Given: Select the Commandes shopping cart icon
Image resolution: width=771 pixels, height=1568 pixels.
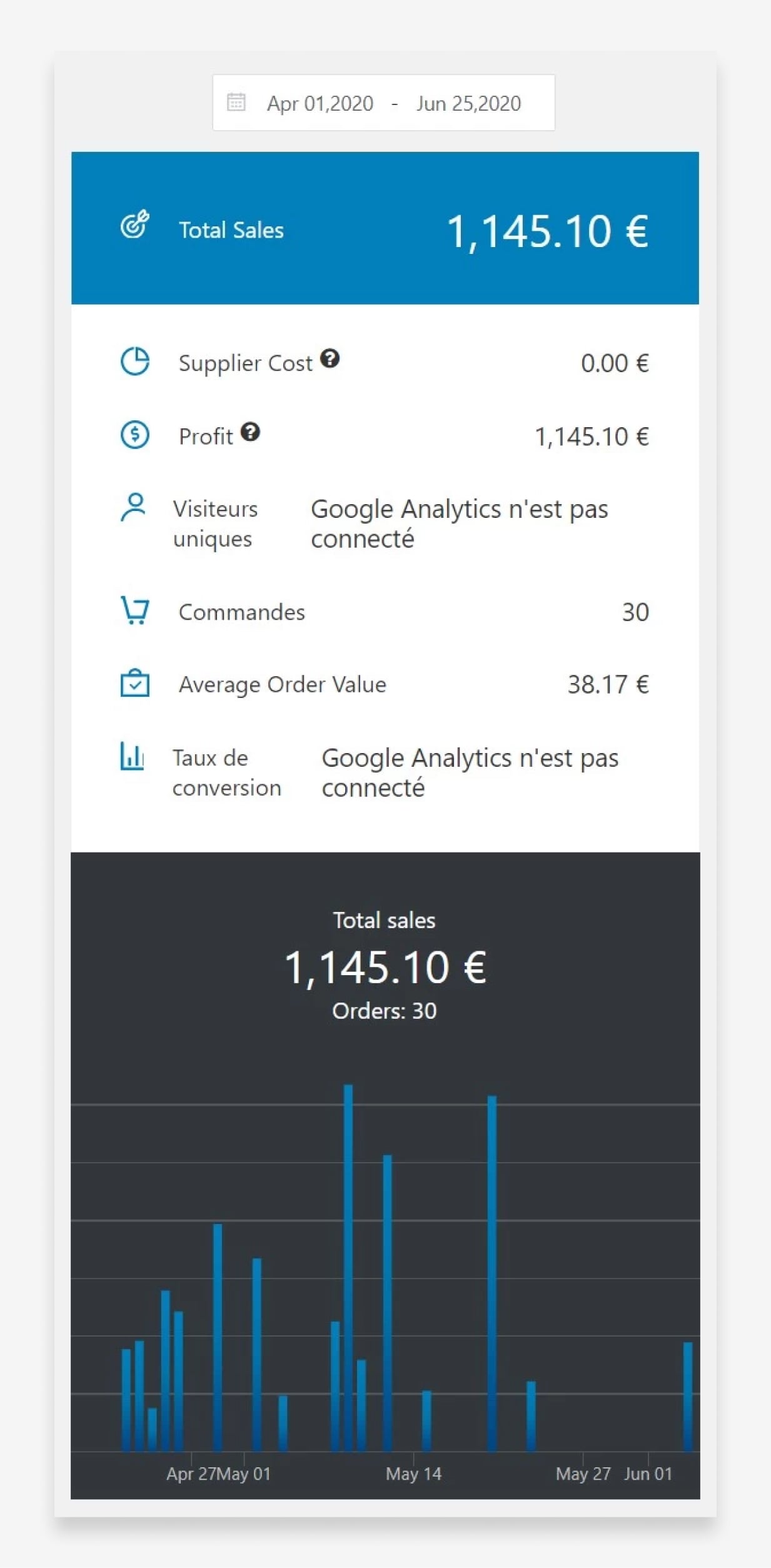Looking at the screenshot, I should 134,611.
